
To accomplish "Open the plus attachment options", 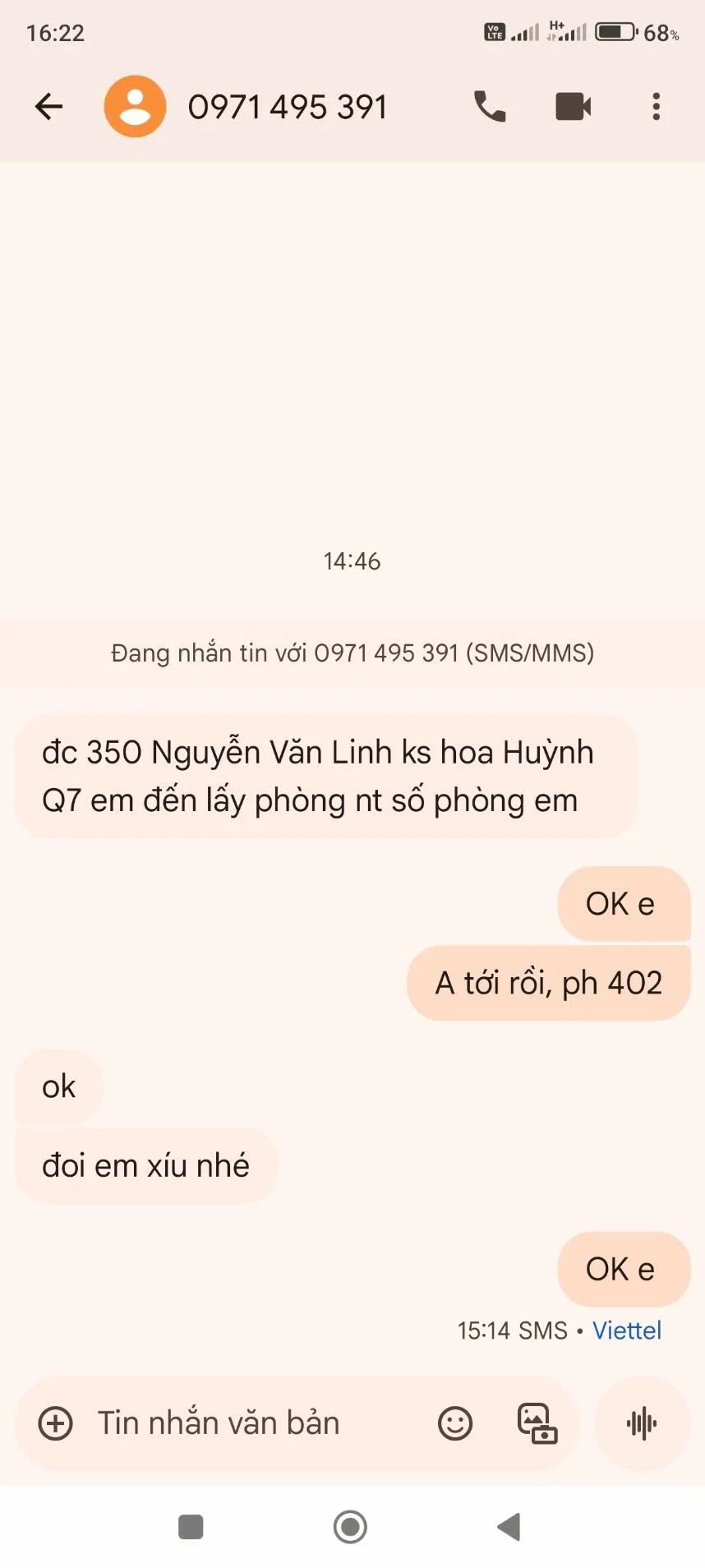I will [56, 1423].
